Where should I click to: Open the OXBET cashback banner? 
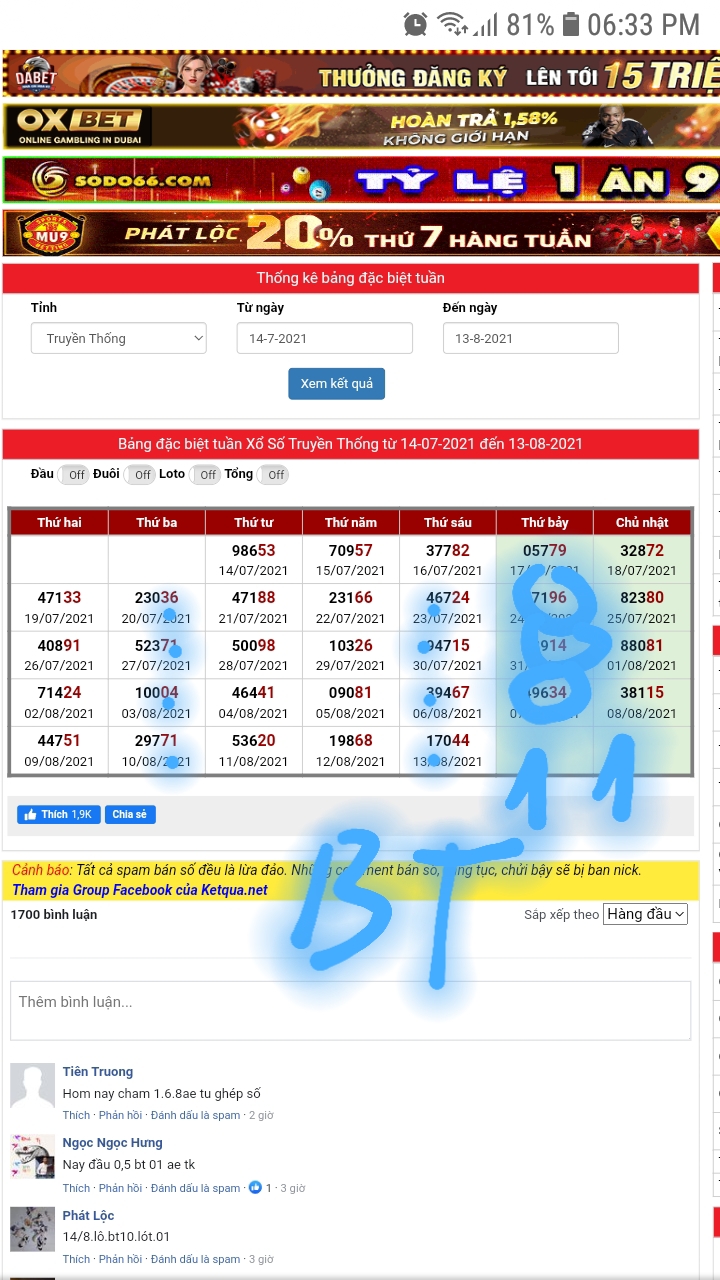coord(360,127)
